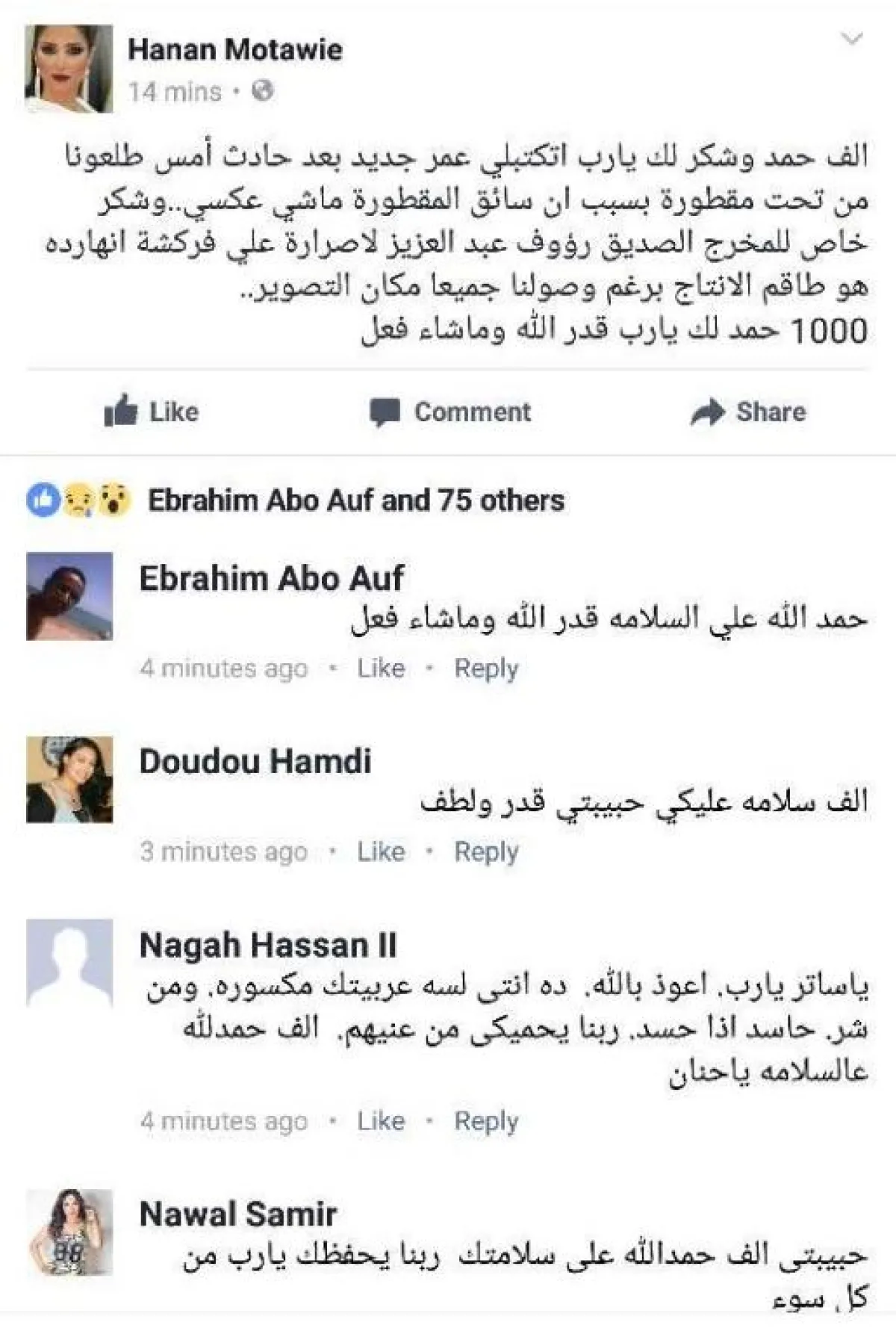Open Nawal Samir's profile
The image size is (896, 1337).
click(x=237, y=1214)
